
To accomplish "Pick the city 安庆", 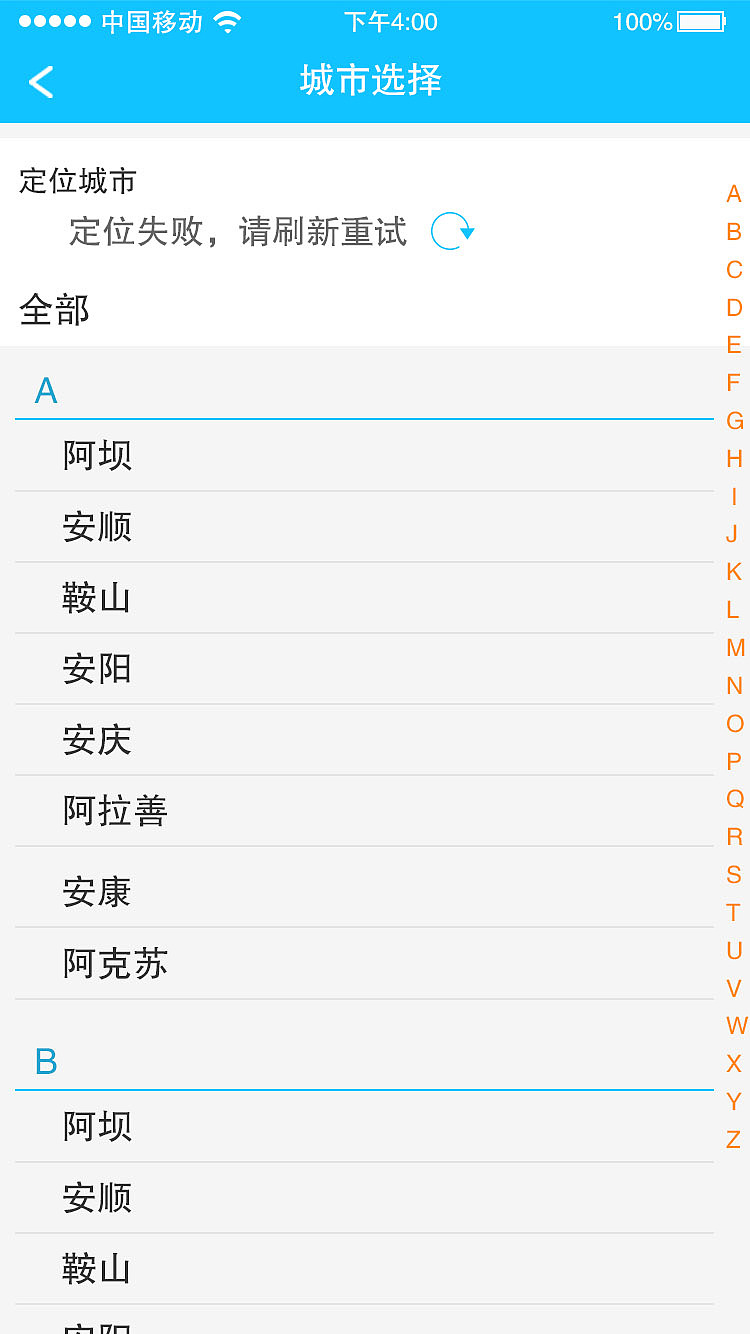I will (x=97, y=740).
